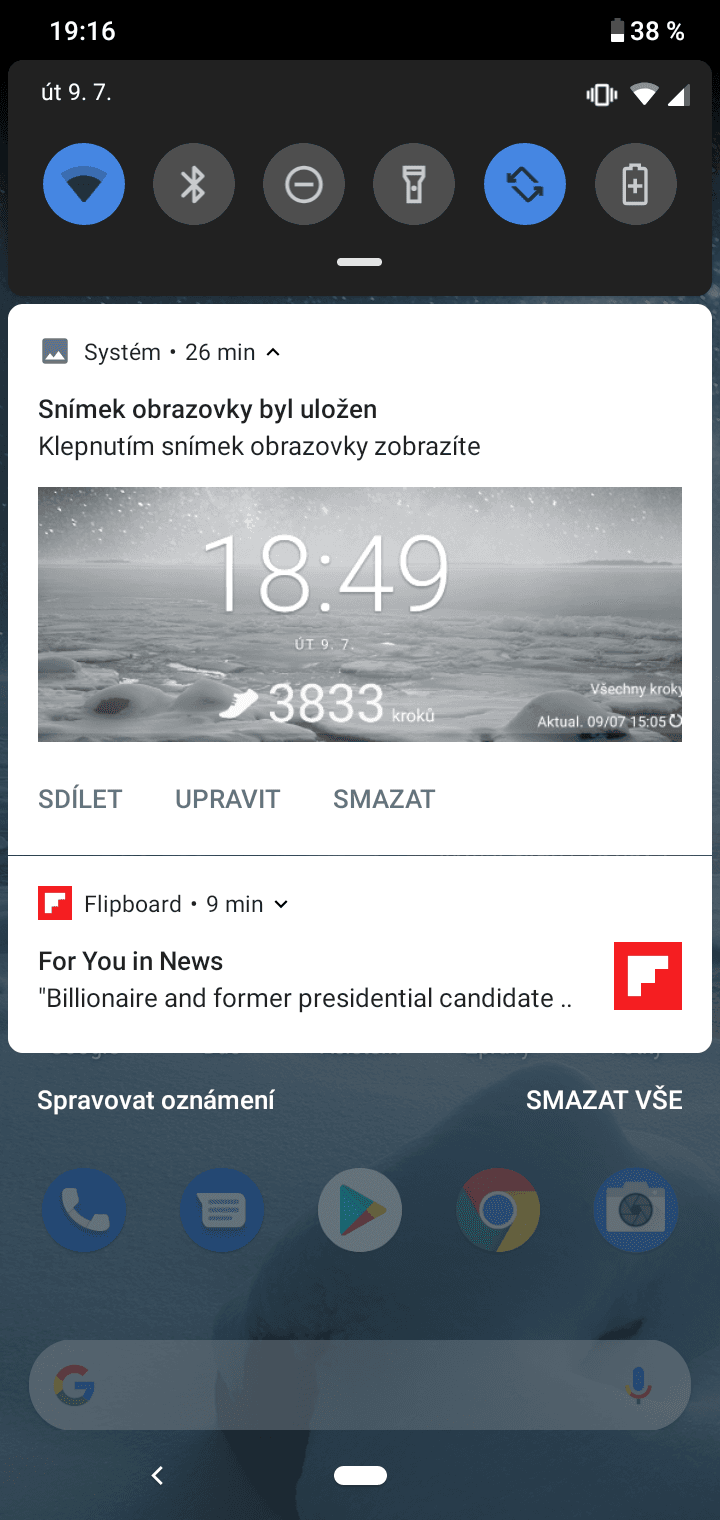Expand the Flipboard notification

click(281, 904)
